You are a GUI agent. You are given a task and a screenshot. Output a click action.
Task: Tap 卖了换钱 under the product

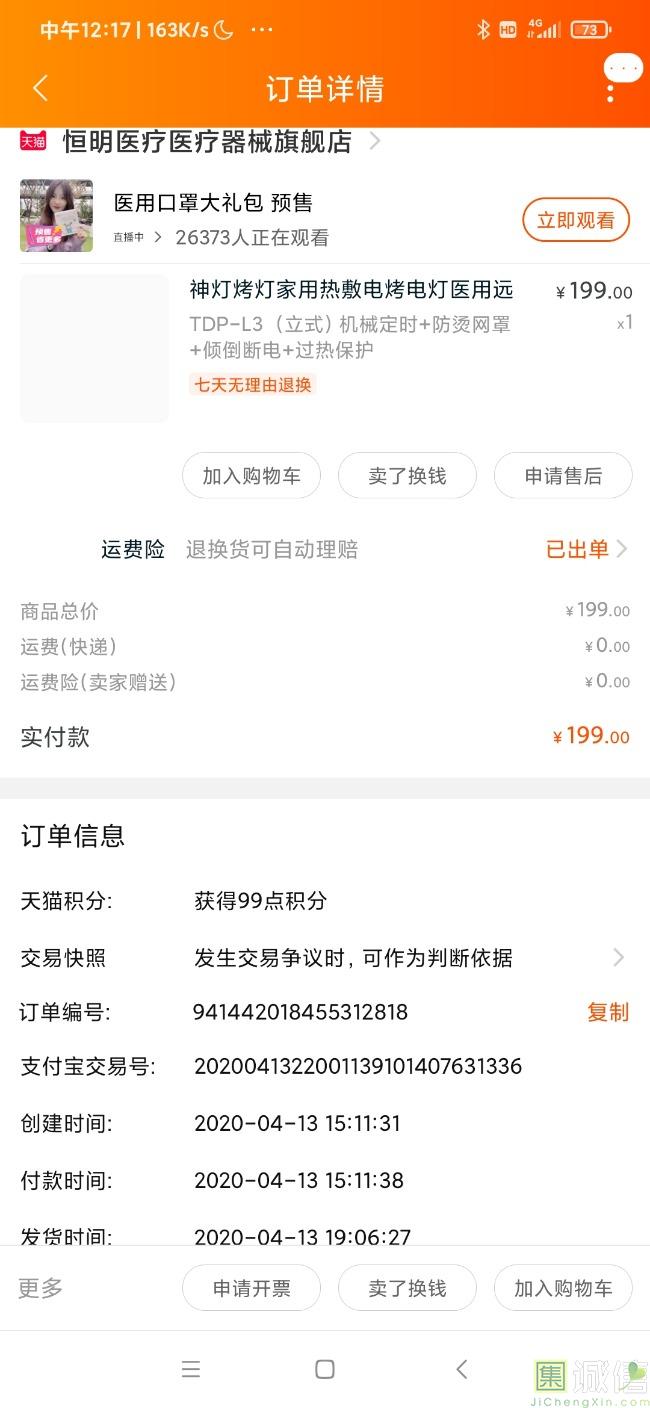coord(407,476)
